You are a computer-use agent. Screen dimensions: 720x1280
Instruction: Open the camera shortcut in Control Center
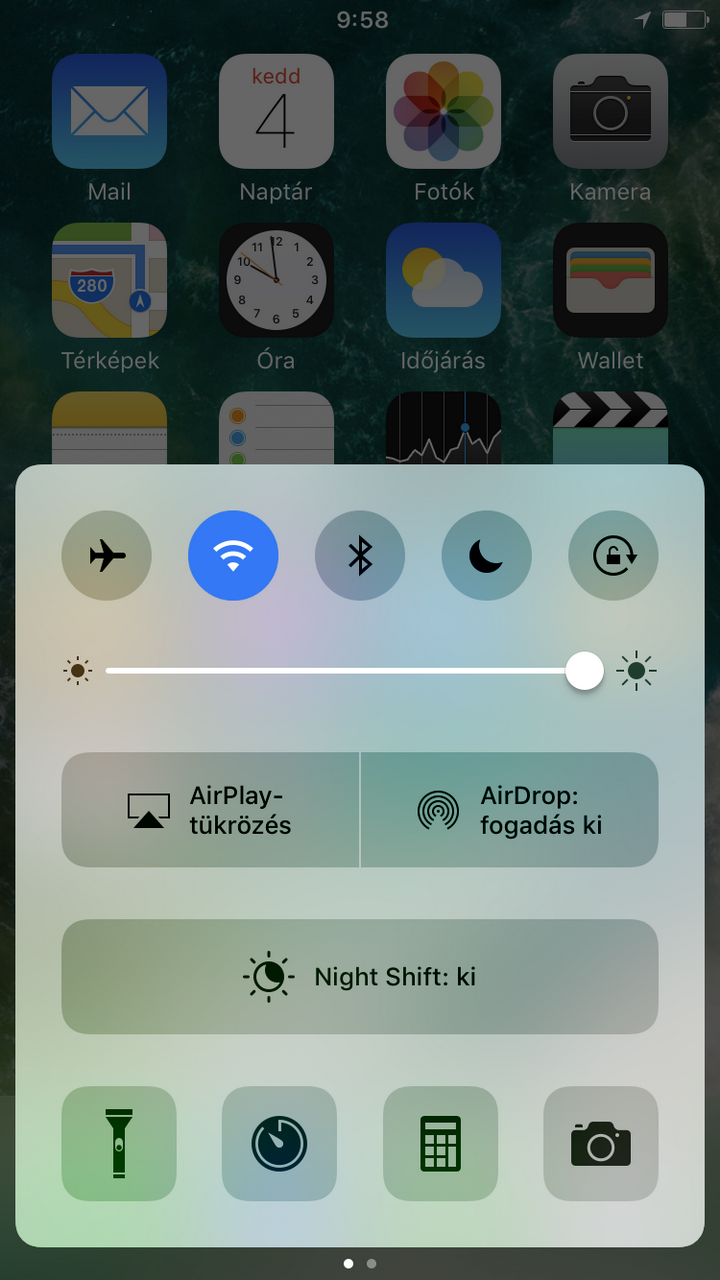[601, 1143]
